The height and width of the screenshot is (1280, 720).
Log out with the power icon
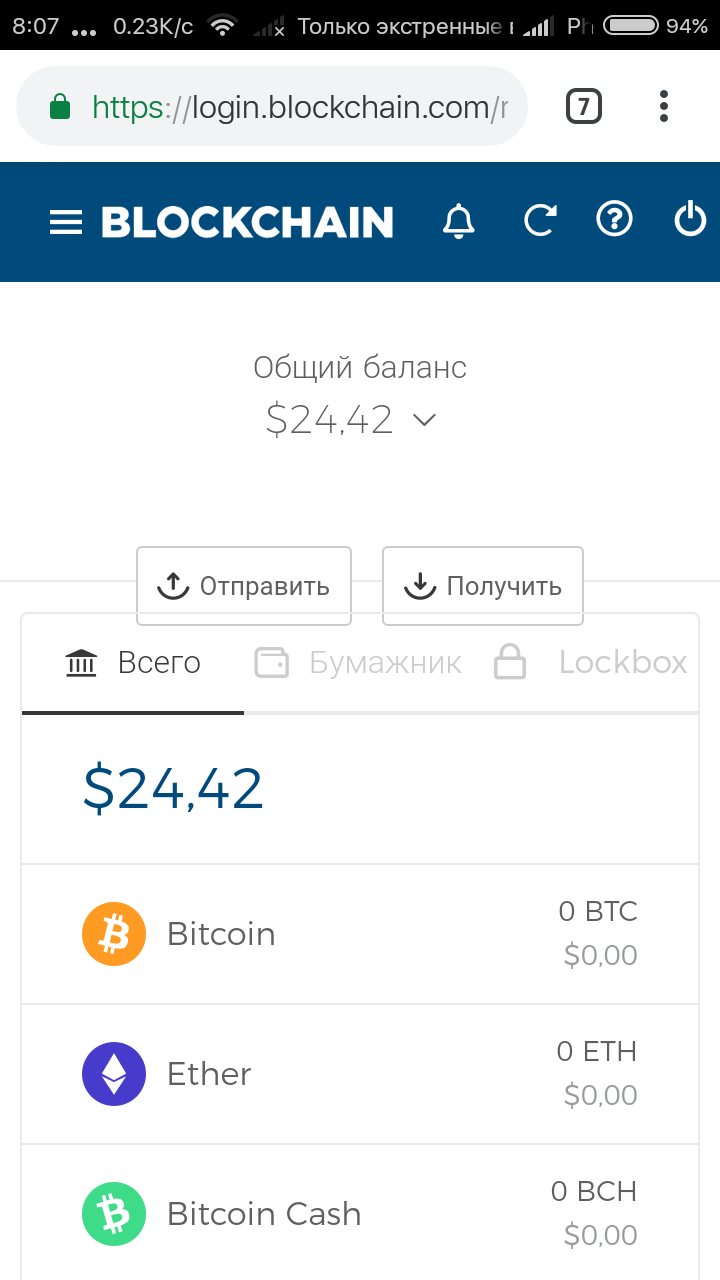(690, 219)
